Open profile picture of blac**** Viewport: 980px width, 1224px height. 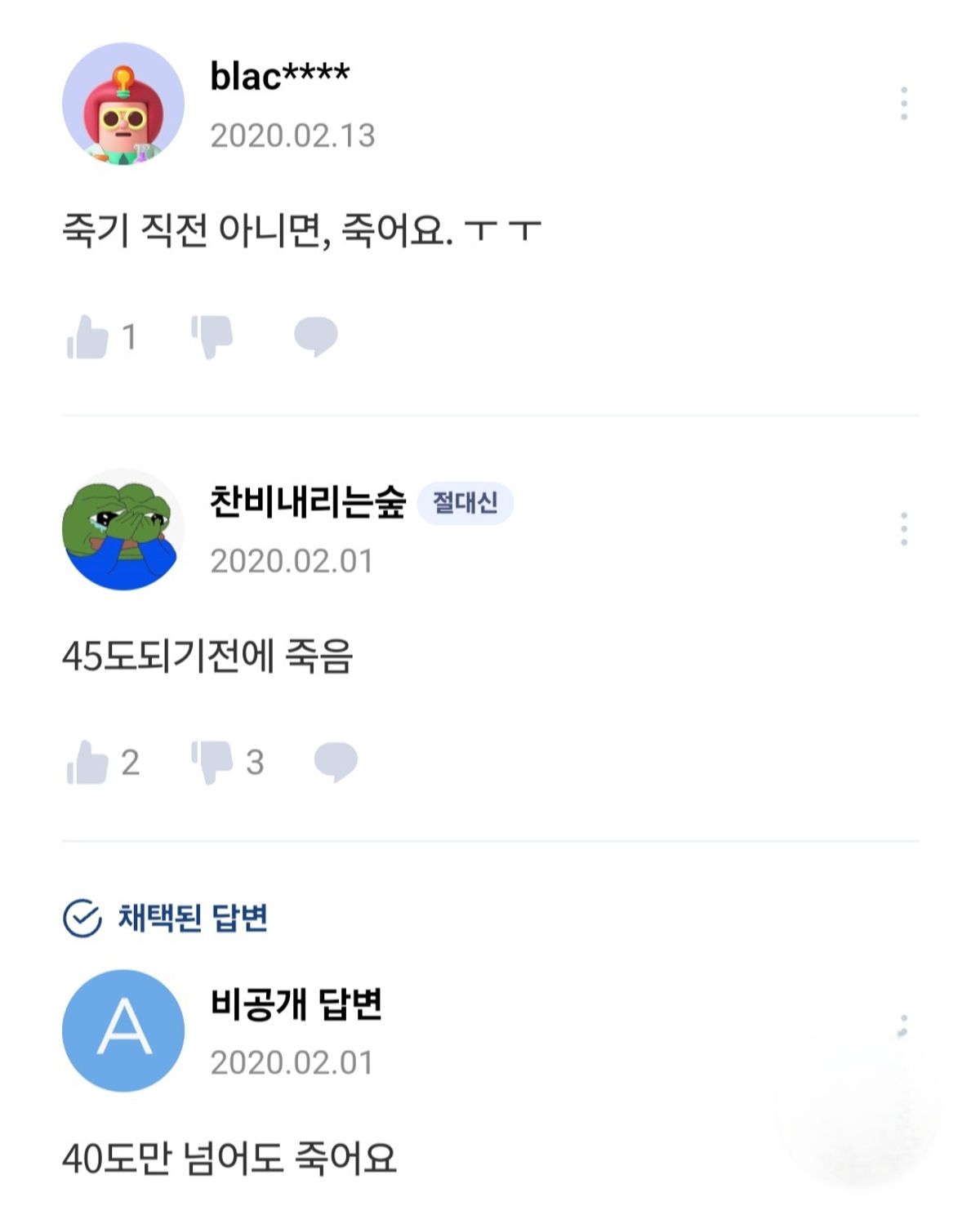point(123,105)
